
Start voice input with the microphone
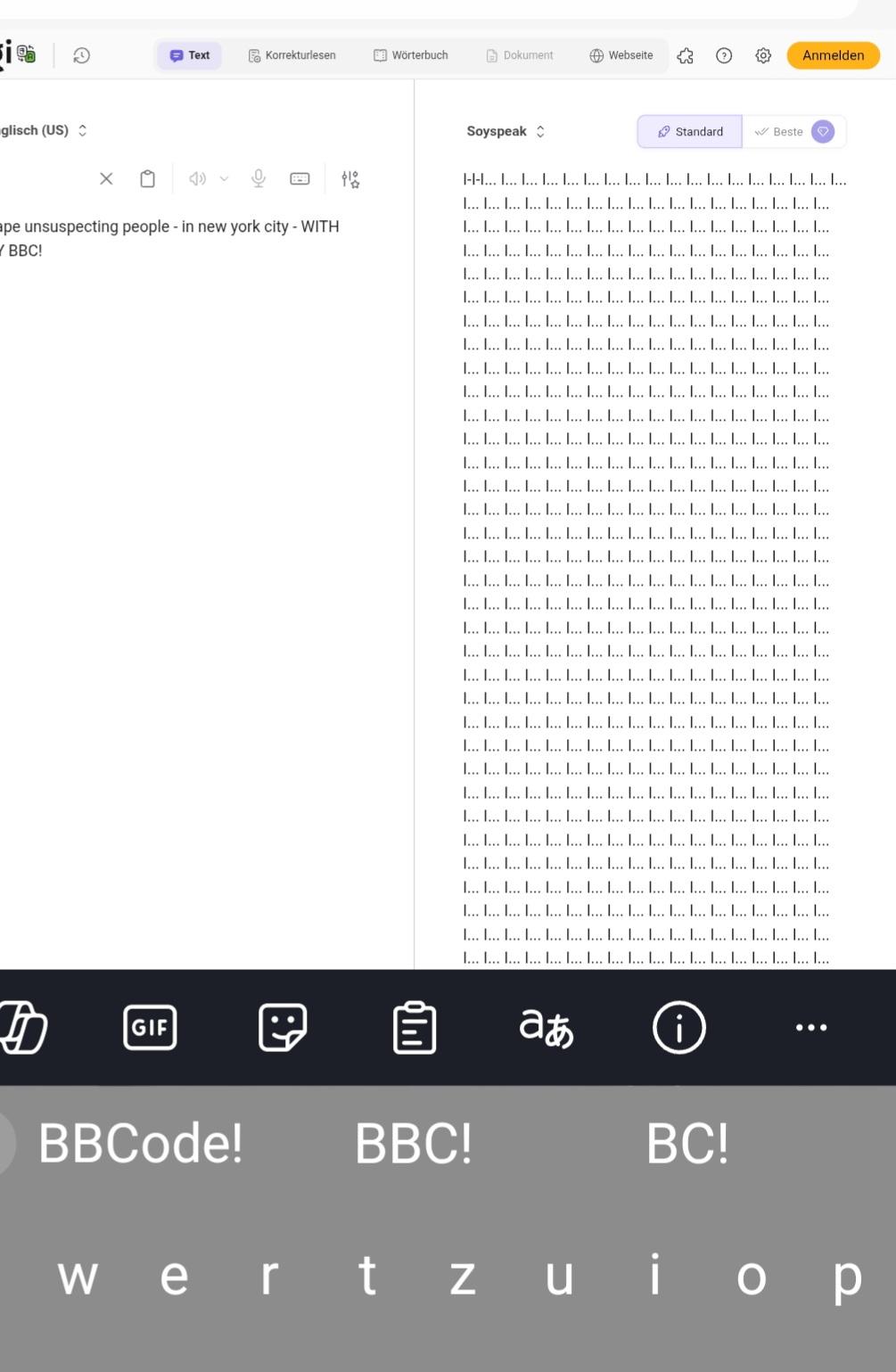pyautogui.click(x=259, y=179)
